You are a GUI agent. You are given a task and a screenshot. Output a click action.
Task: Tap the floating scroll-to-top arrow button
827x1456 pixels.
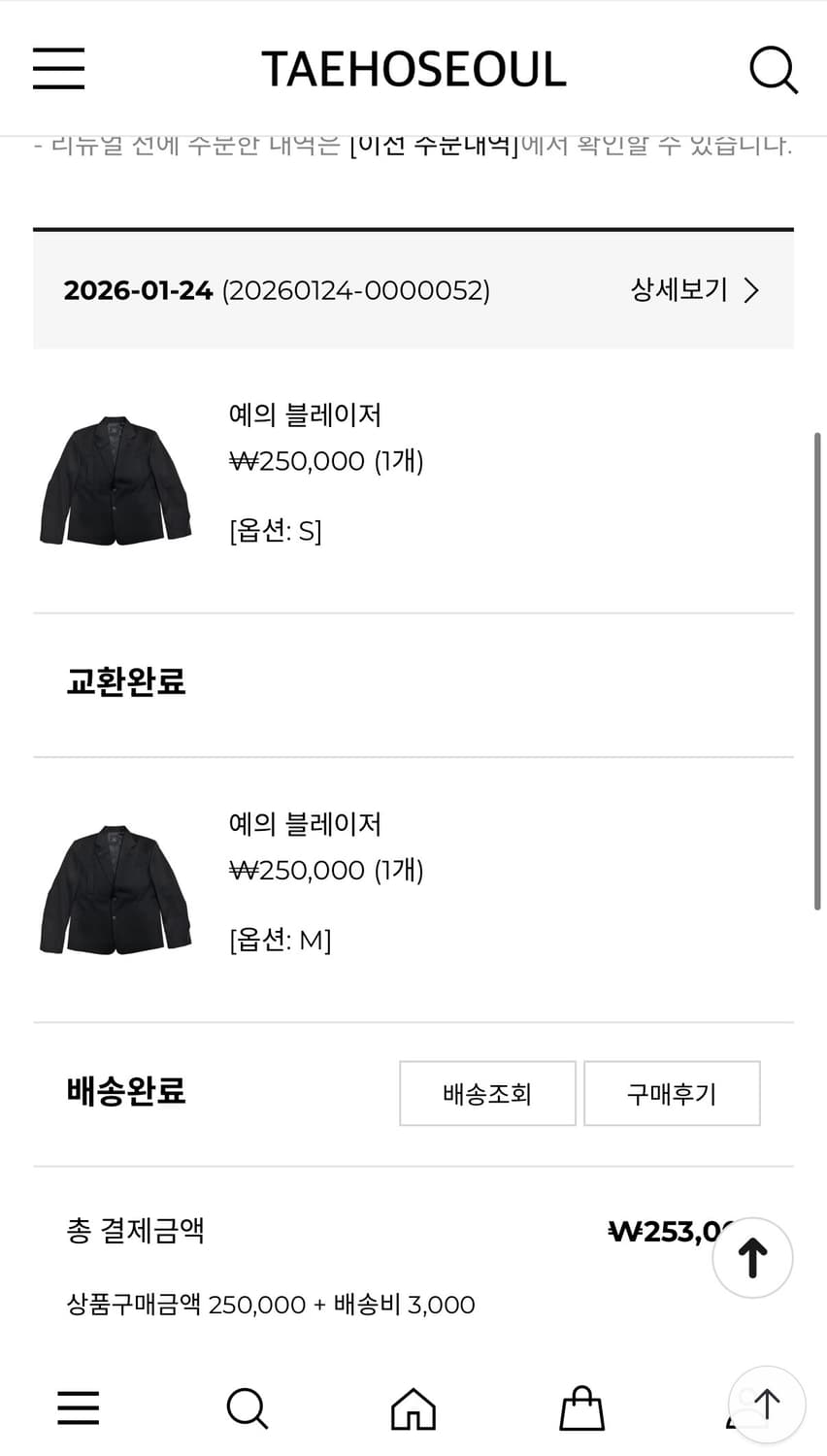[753, 1257]
